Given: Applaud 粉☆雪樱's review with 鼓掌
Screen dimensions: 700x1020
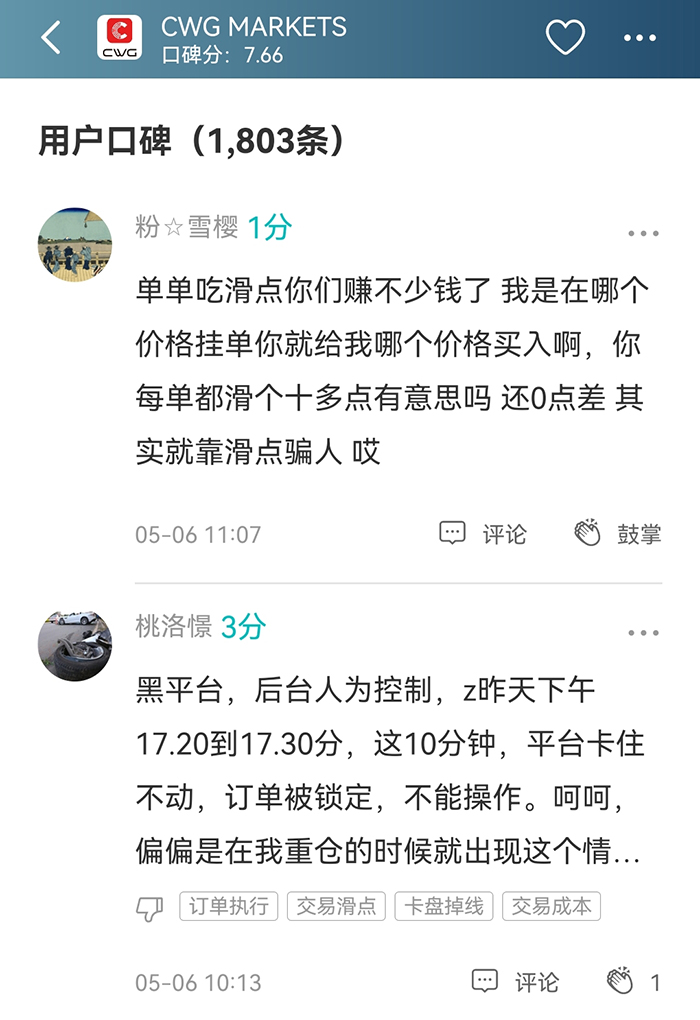Looking at the screenshot, I should pos(618,534).
